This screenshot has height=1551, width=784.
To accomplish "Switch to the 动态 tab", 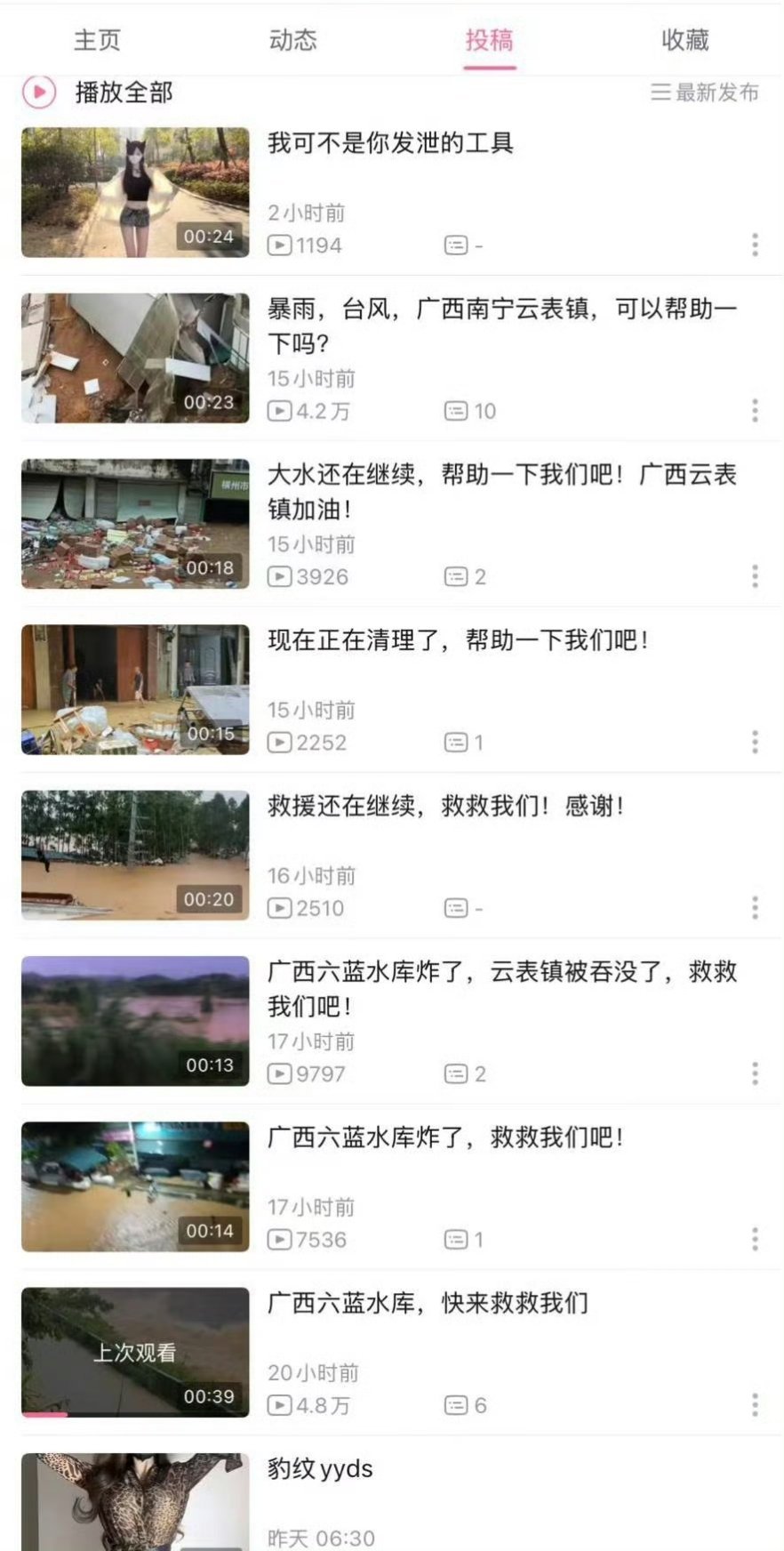I will tap(292, 40).
